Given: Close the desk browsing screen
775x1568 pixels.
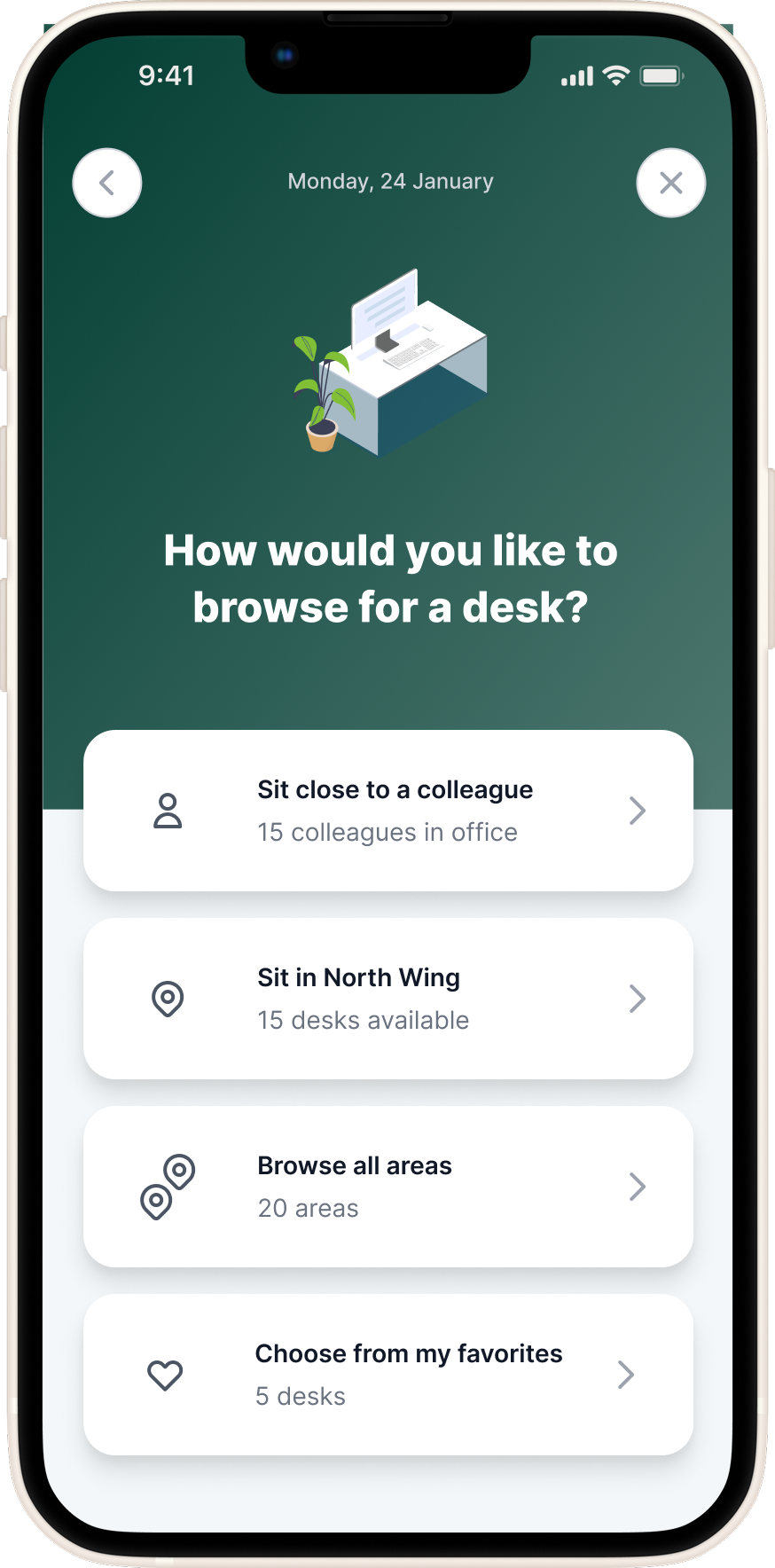Looking at the screenshot, I should [x=670, y=183].
